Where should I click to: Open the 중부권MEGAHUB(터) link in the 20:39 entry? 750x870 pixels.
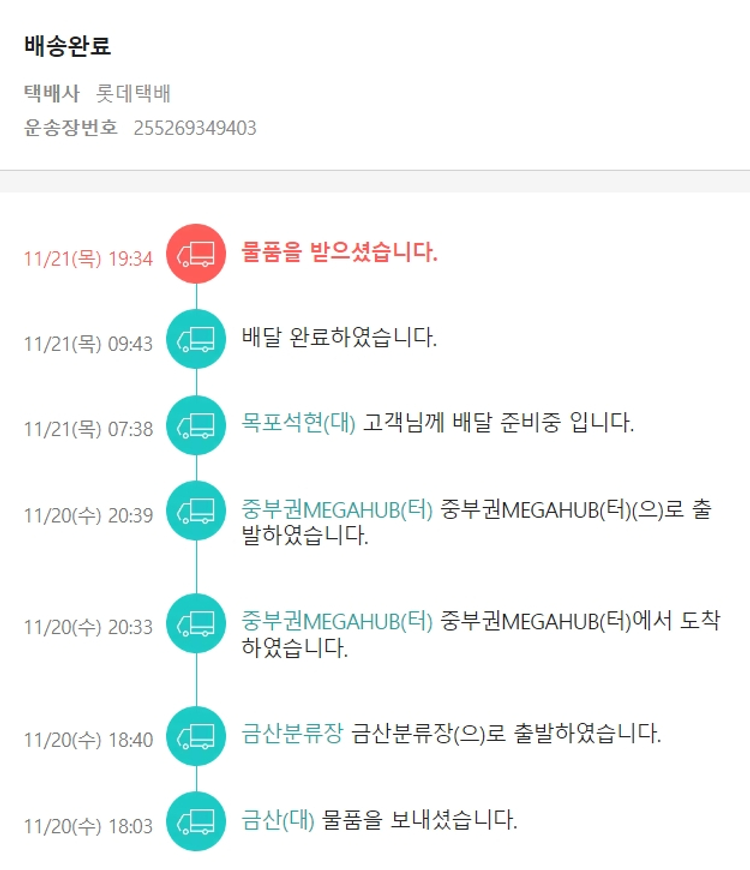coord(337,508)
